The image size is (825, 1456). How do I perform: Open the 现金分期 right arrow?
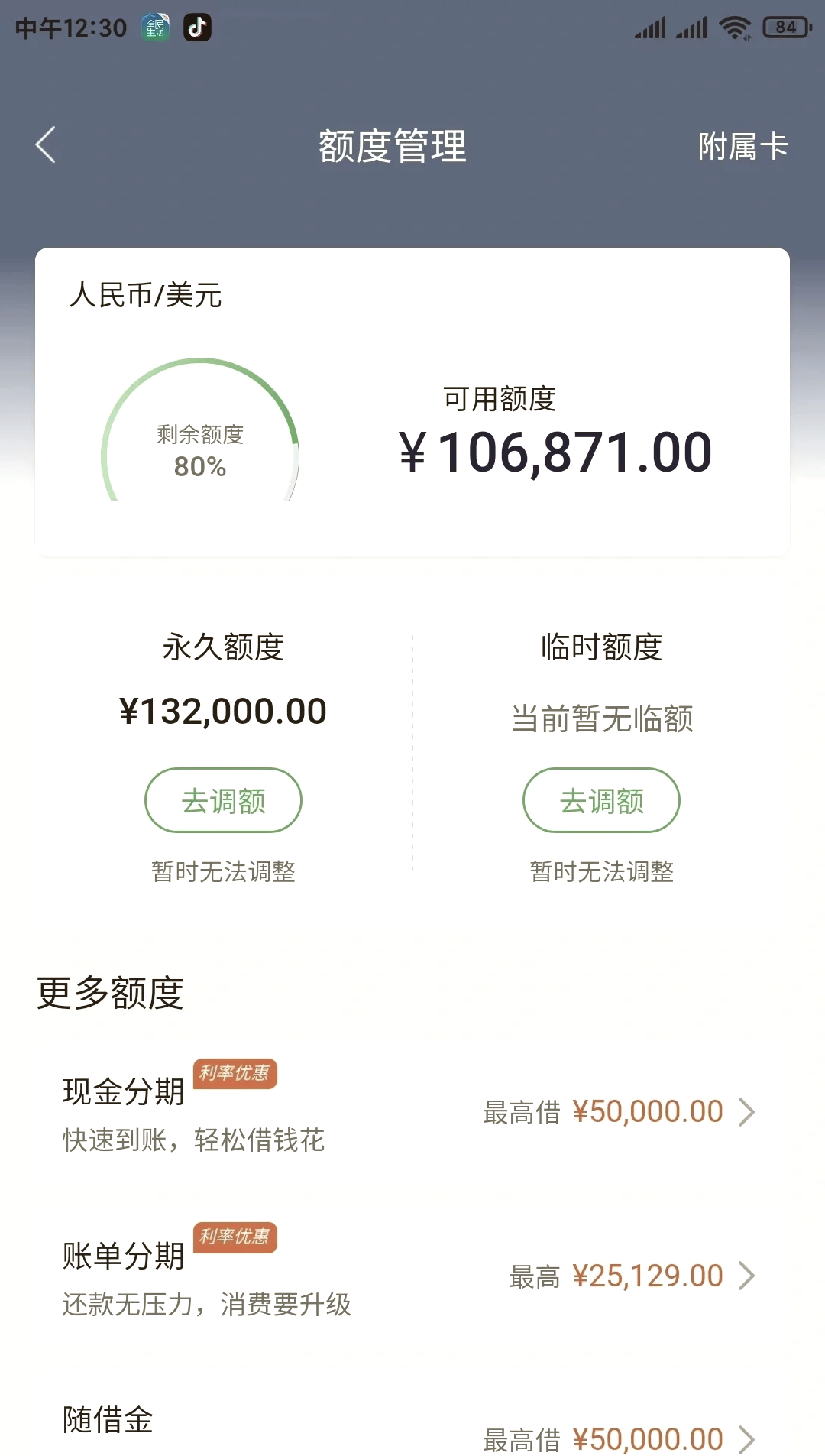pyautogui.click(x=746, y=1111)
